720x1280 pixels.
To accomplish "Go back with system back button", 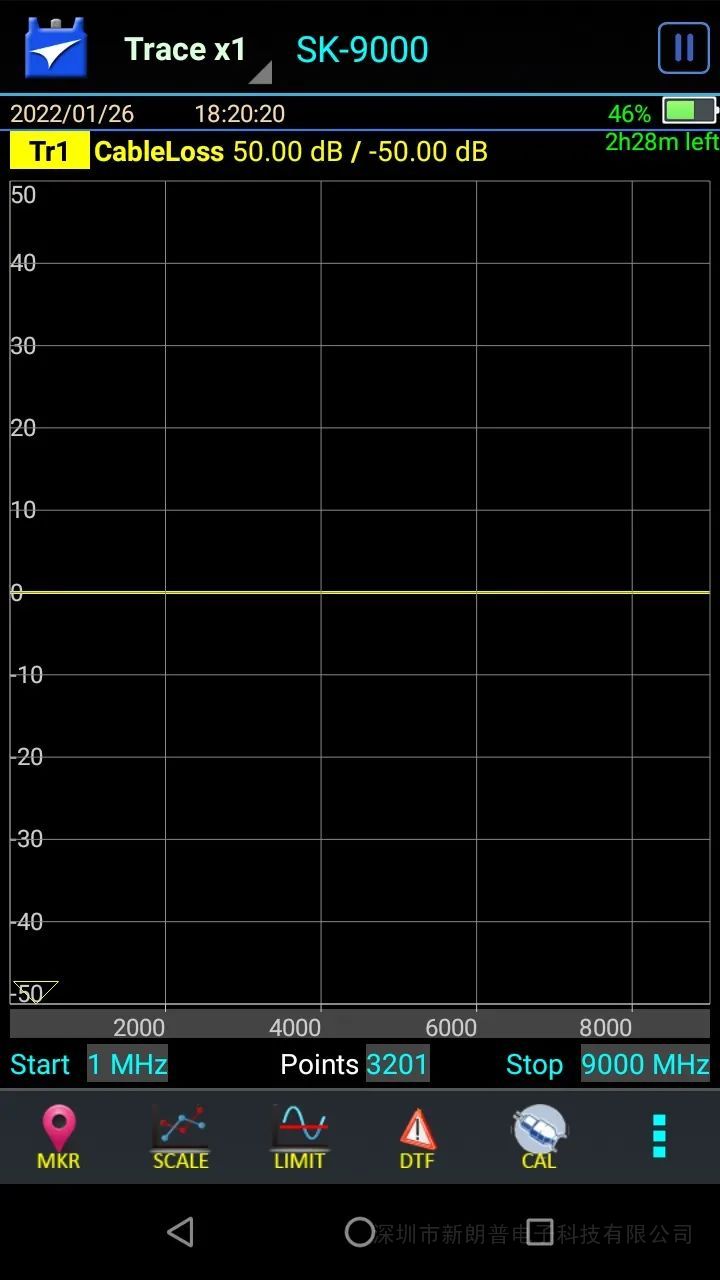I will 180,1232.
